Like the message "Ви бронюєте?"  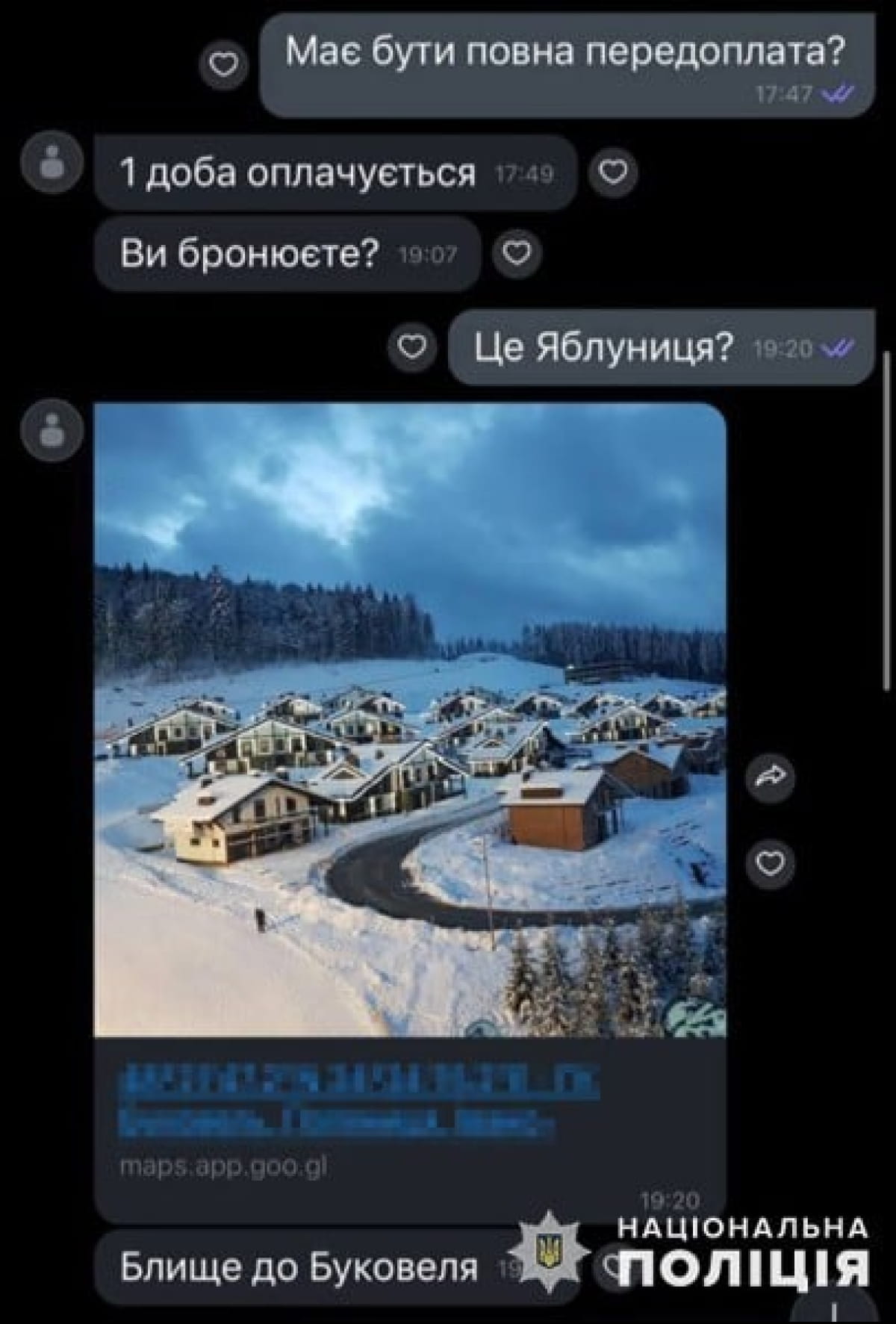(517, 254)
